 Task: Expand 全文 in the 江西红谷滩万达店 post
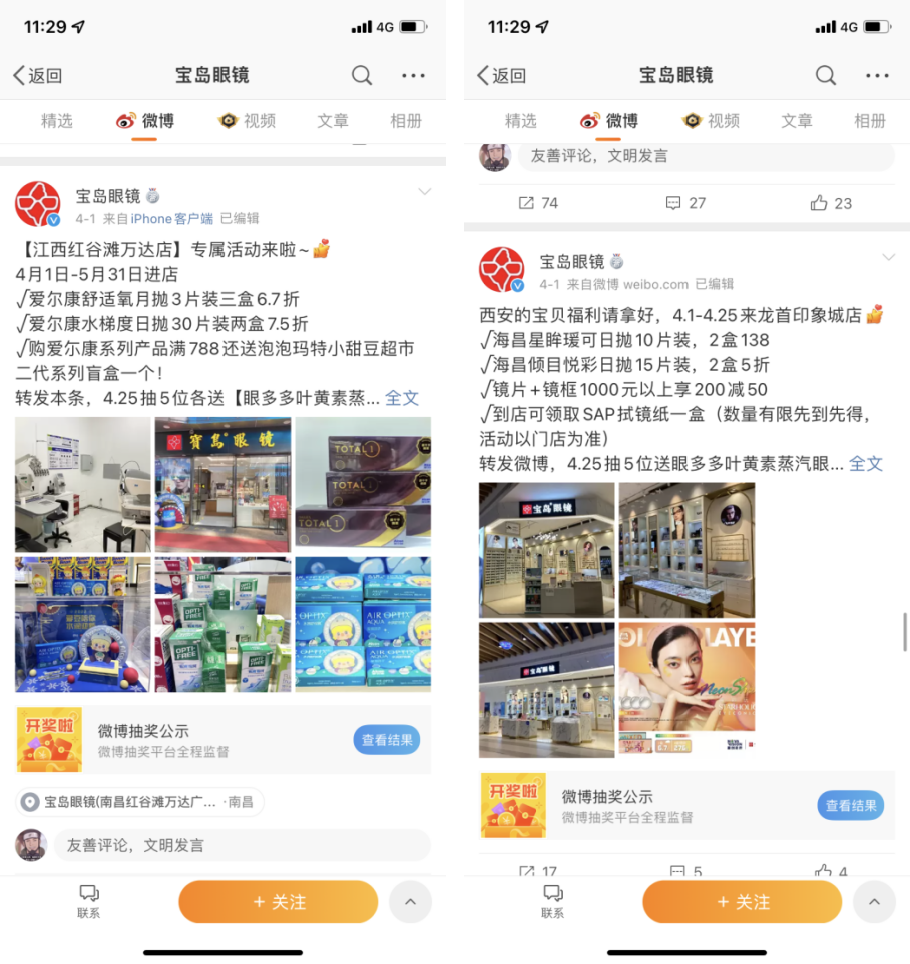click(402, 397)
